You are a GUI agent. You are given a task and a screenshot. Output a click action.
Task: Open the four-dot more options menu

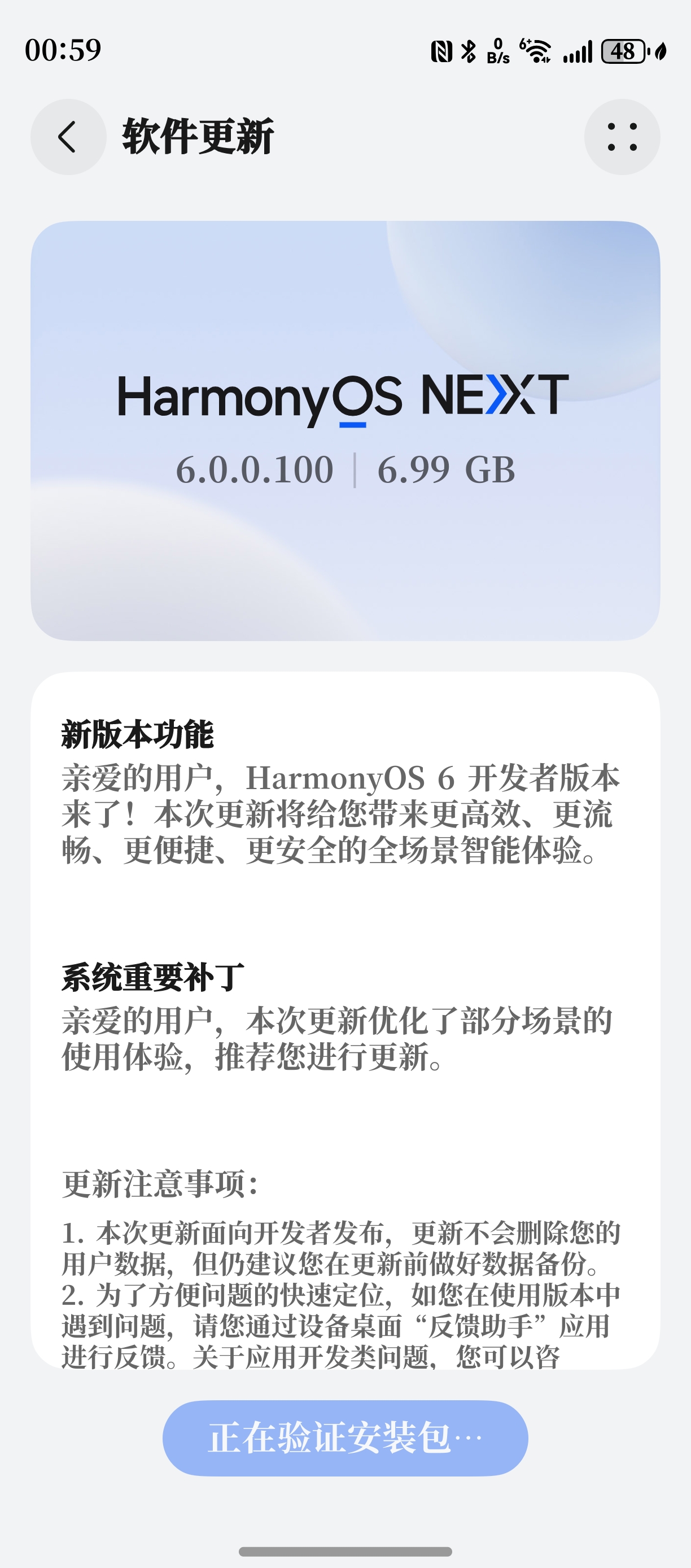point(622,137)
